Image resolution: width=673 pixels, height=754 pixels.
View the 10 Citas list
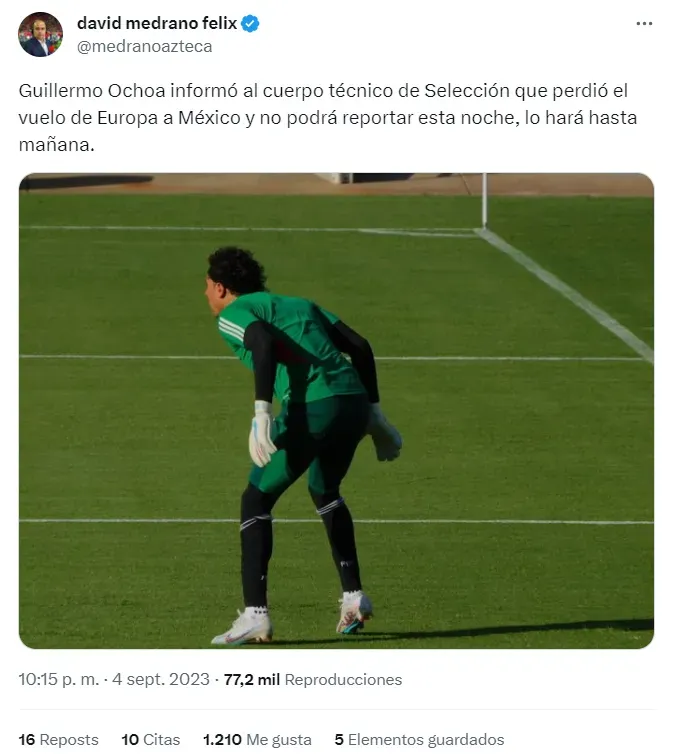click(x=151, y=740)
